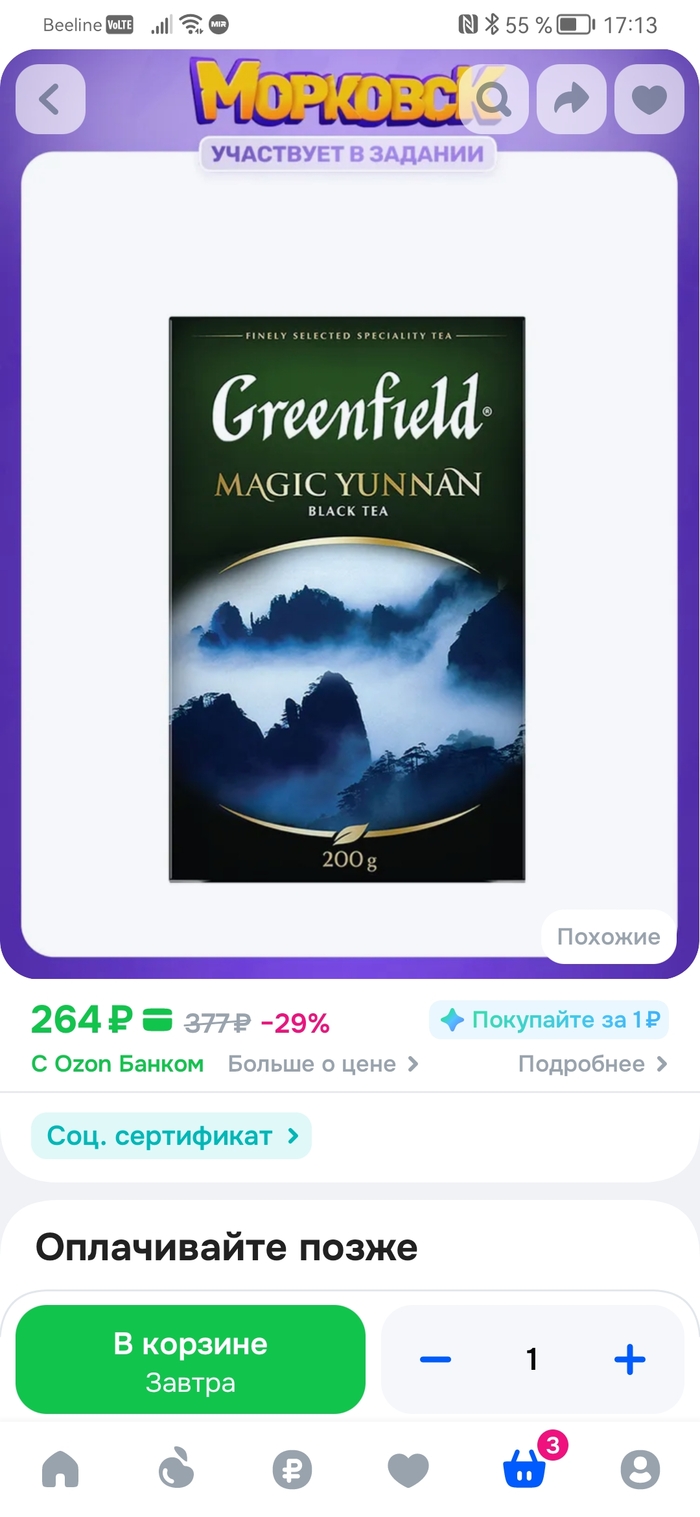
Task: Switch to the Favorites tab
Action: point(408,1469)
